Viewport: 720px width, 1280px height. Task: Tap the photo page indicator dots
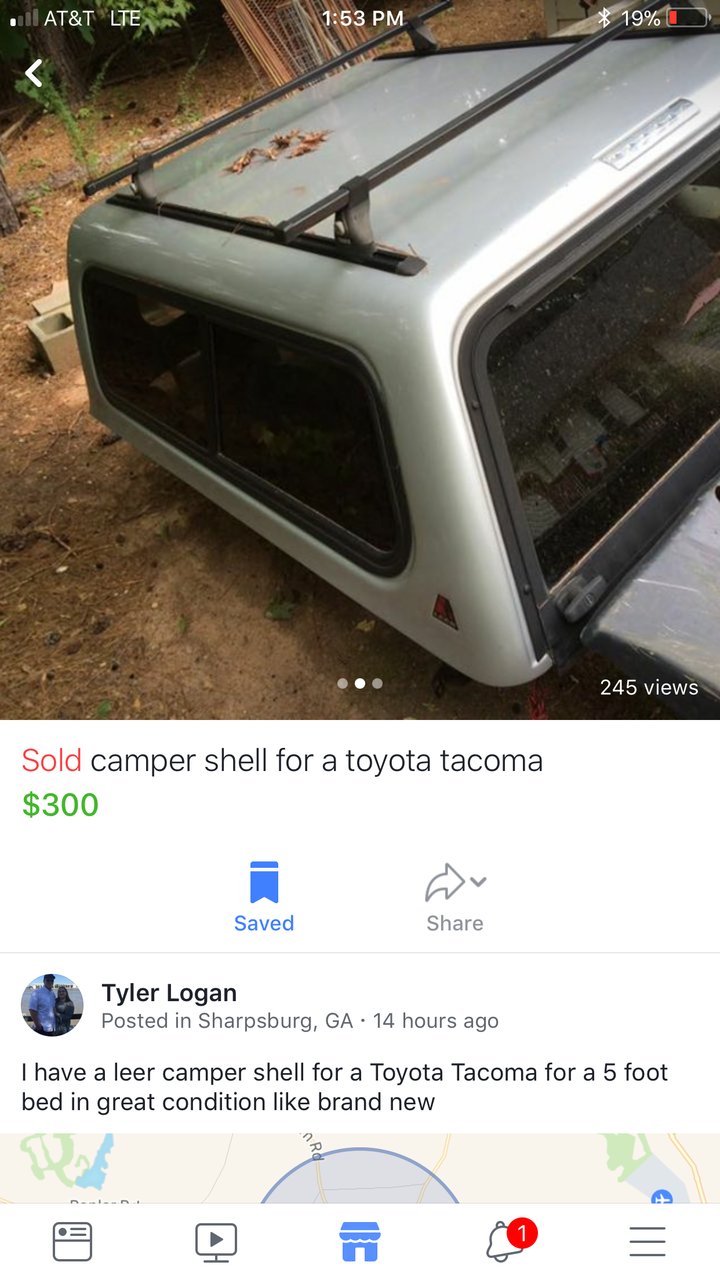pos(360,684)
